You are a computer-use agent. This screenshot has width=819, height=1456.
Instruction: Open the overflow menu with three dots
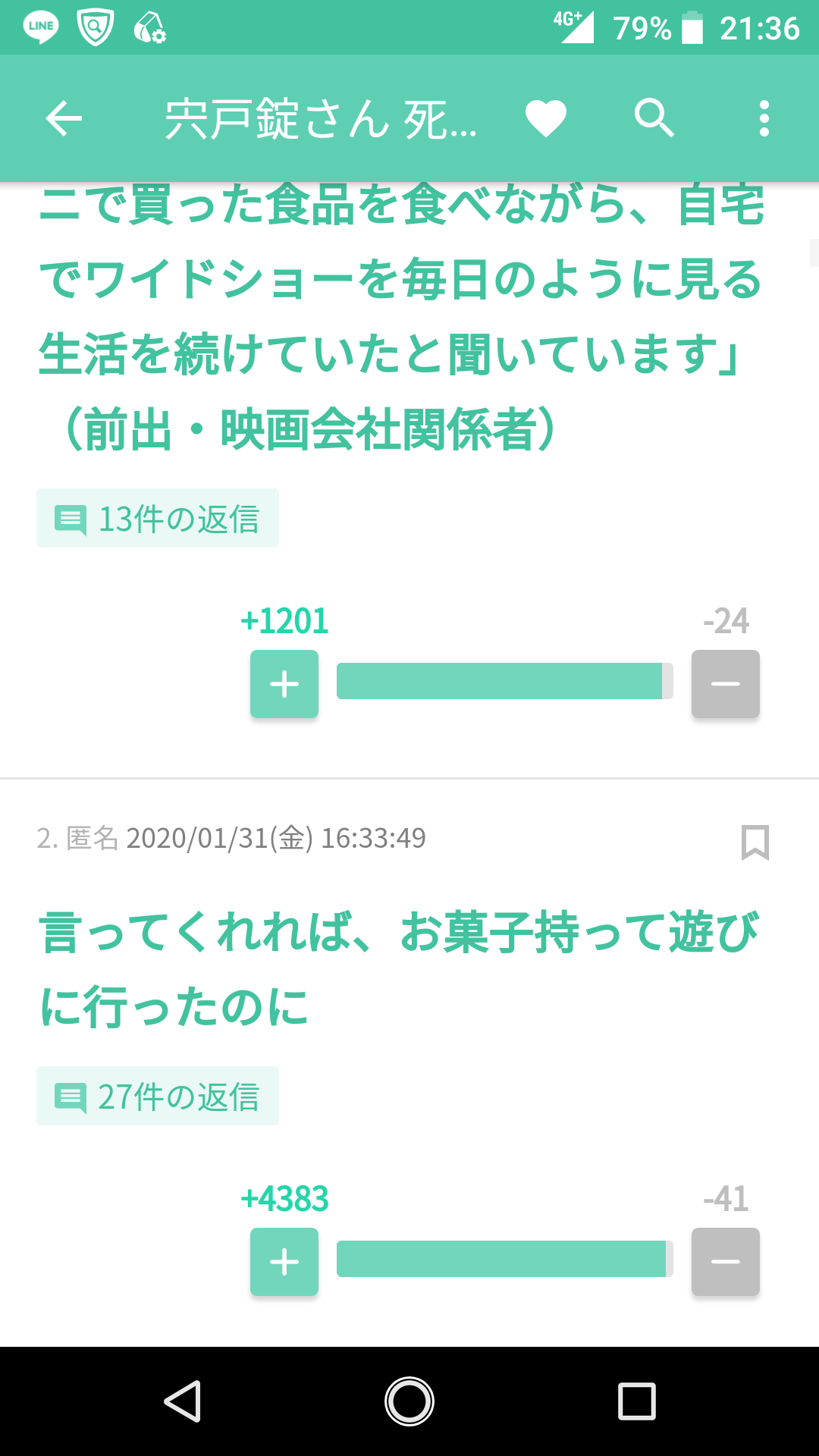[x=764, y=118]
